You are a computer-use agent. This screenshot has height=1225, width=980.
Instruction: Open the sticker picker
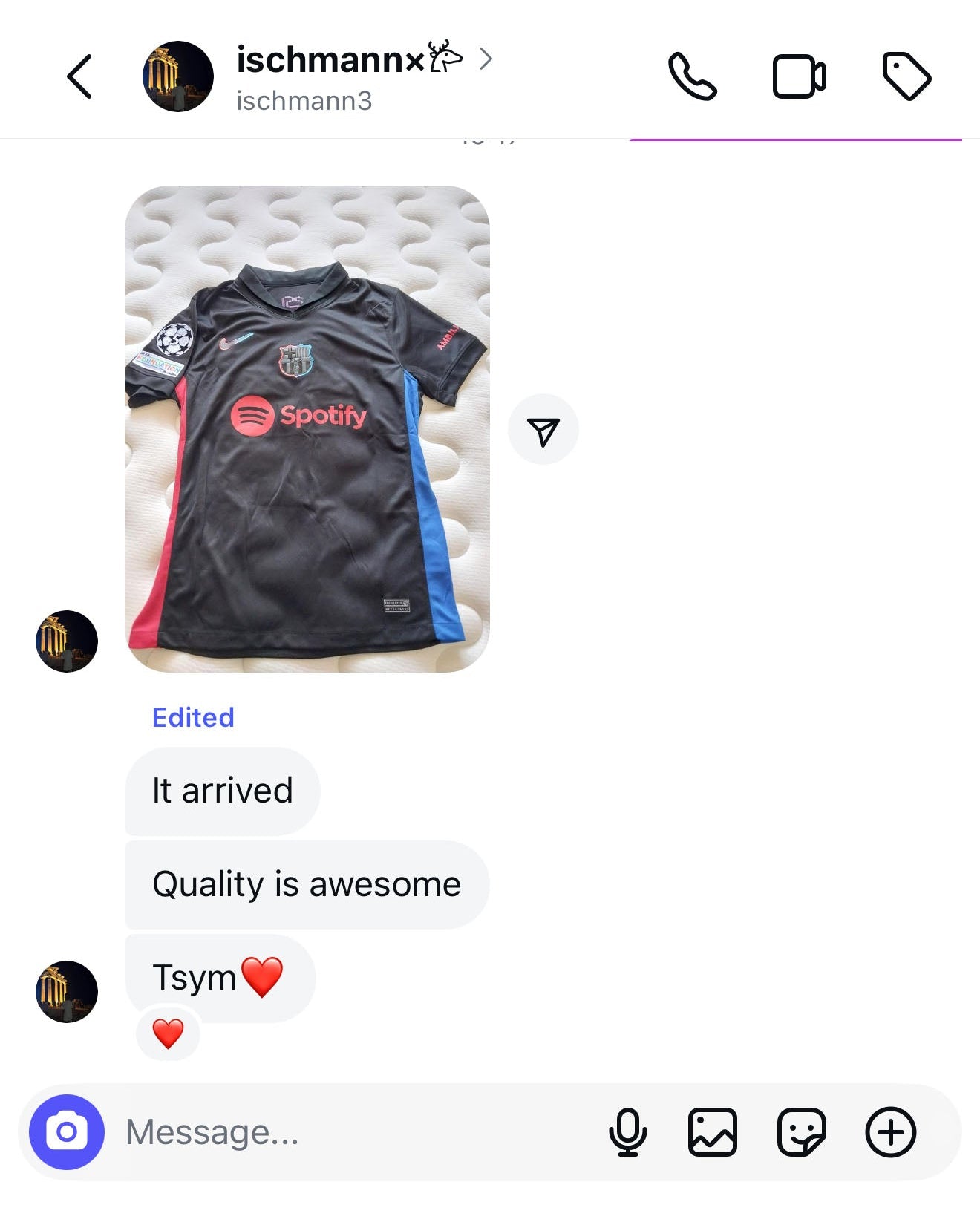pyautogui.click(x=801, y=1132)
